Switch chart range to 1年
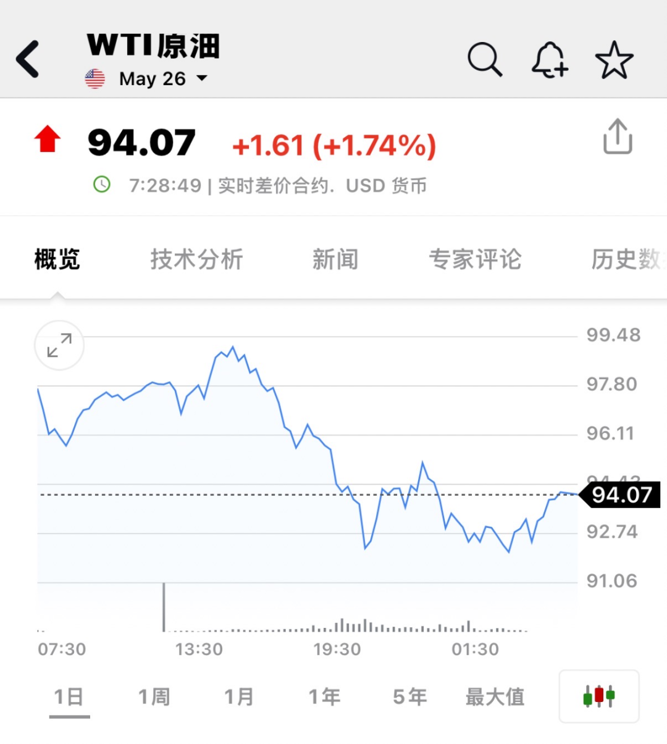The height and width of the screenshot is (744, 667). point(324,697)
